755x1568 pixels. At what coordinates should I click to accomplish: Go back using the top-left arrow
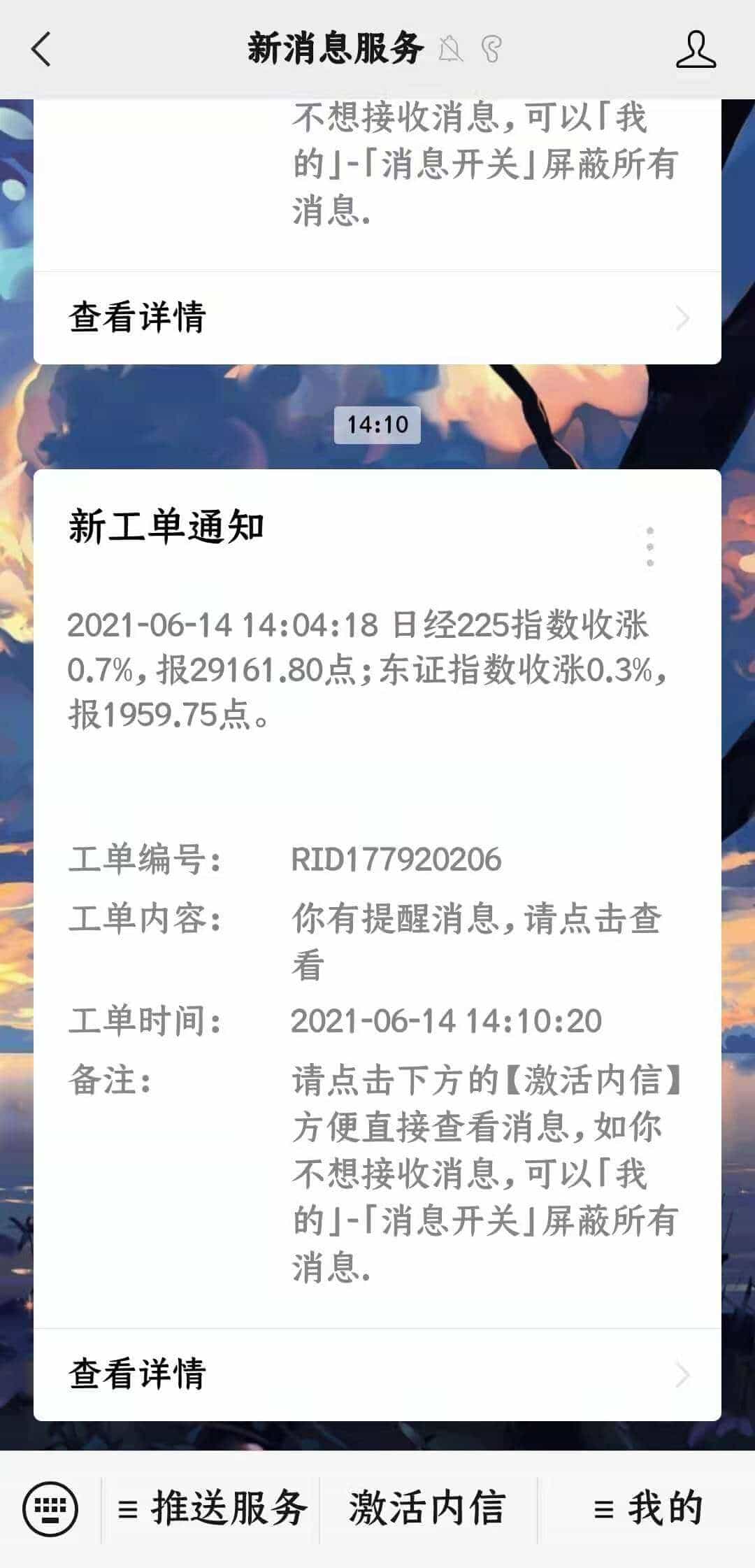[42, 50]
